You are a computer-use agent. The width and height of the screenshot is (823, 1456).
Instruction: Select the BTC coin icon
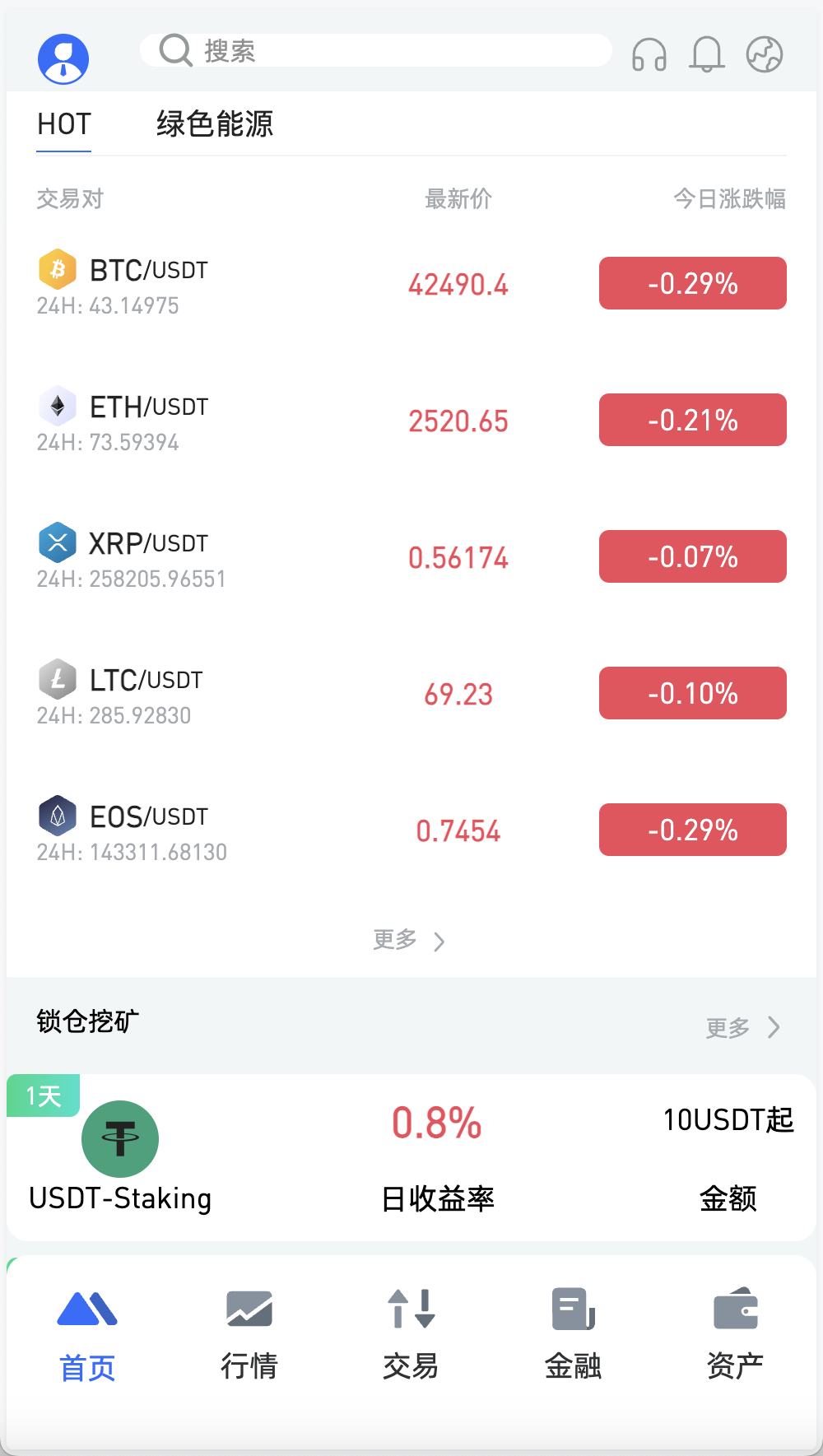point(56,270)
